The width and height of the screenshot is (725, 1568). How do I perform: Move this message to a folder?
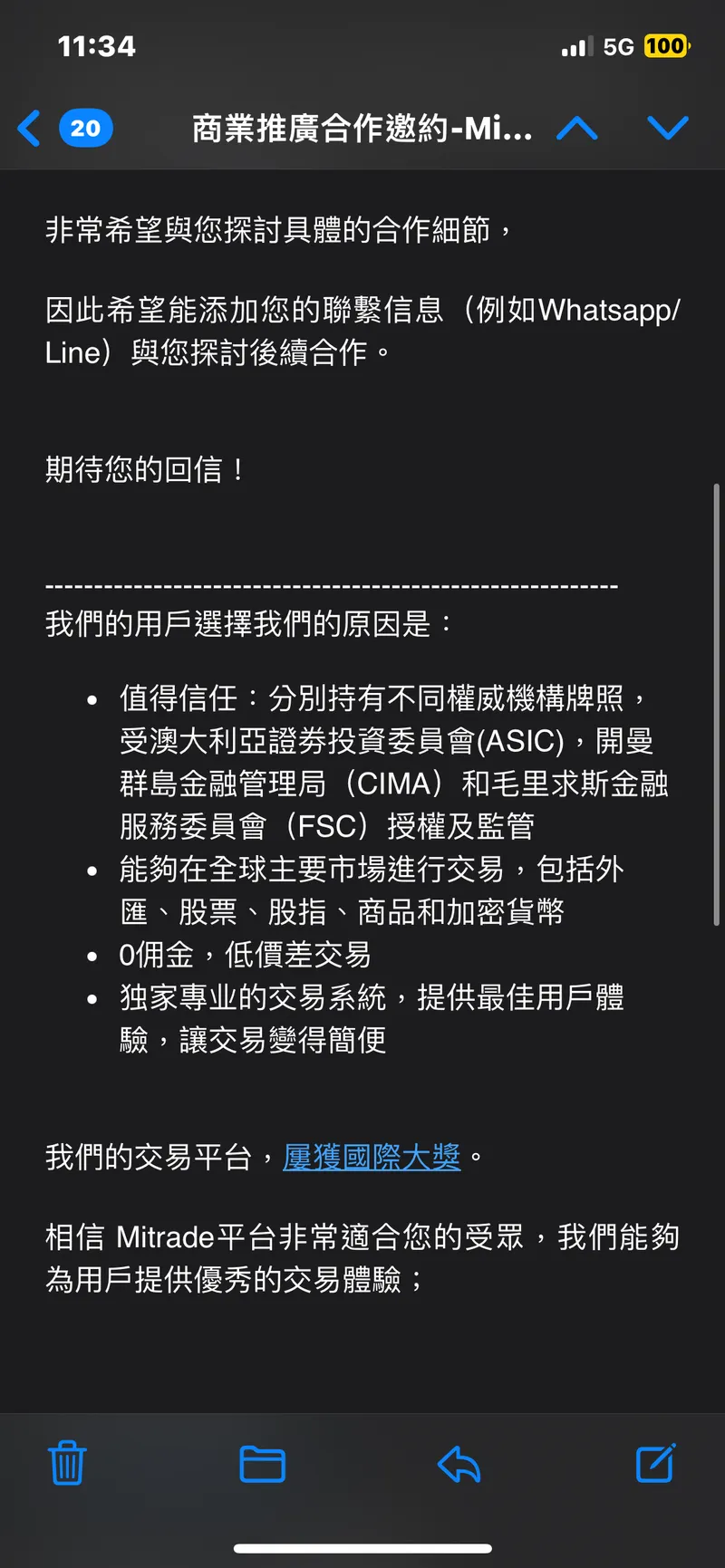tap(263, 1463)
